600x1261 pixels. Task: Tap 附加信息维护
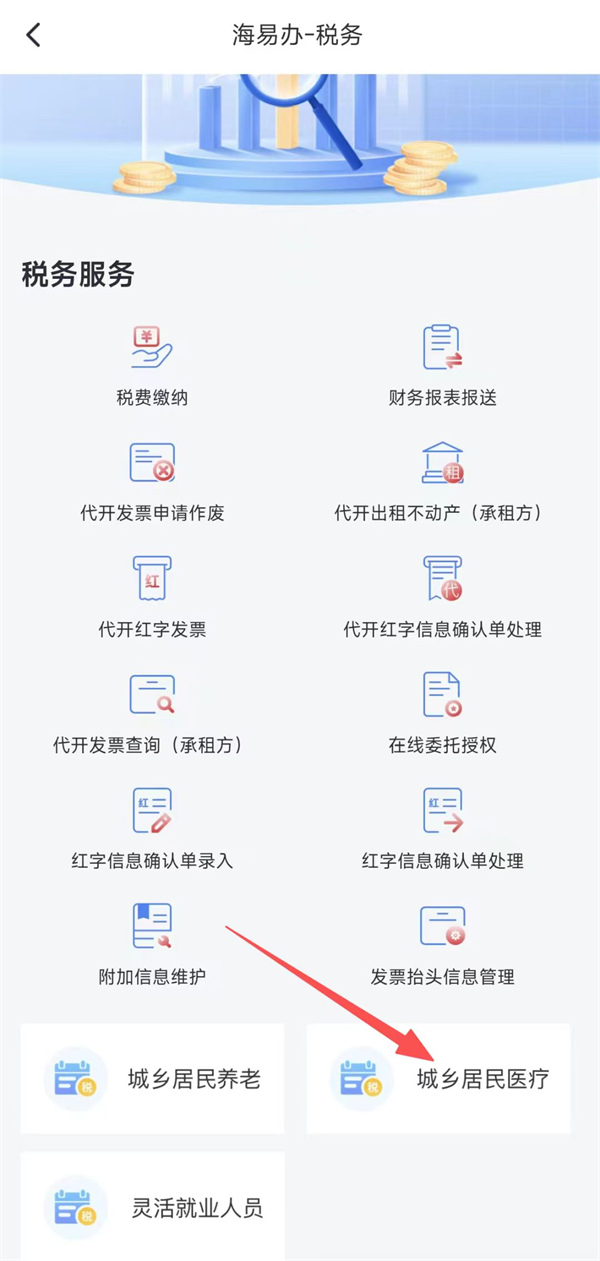point(152,944)
